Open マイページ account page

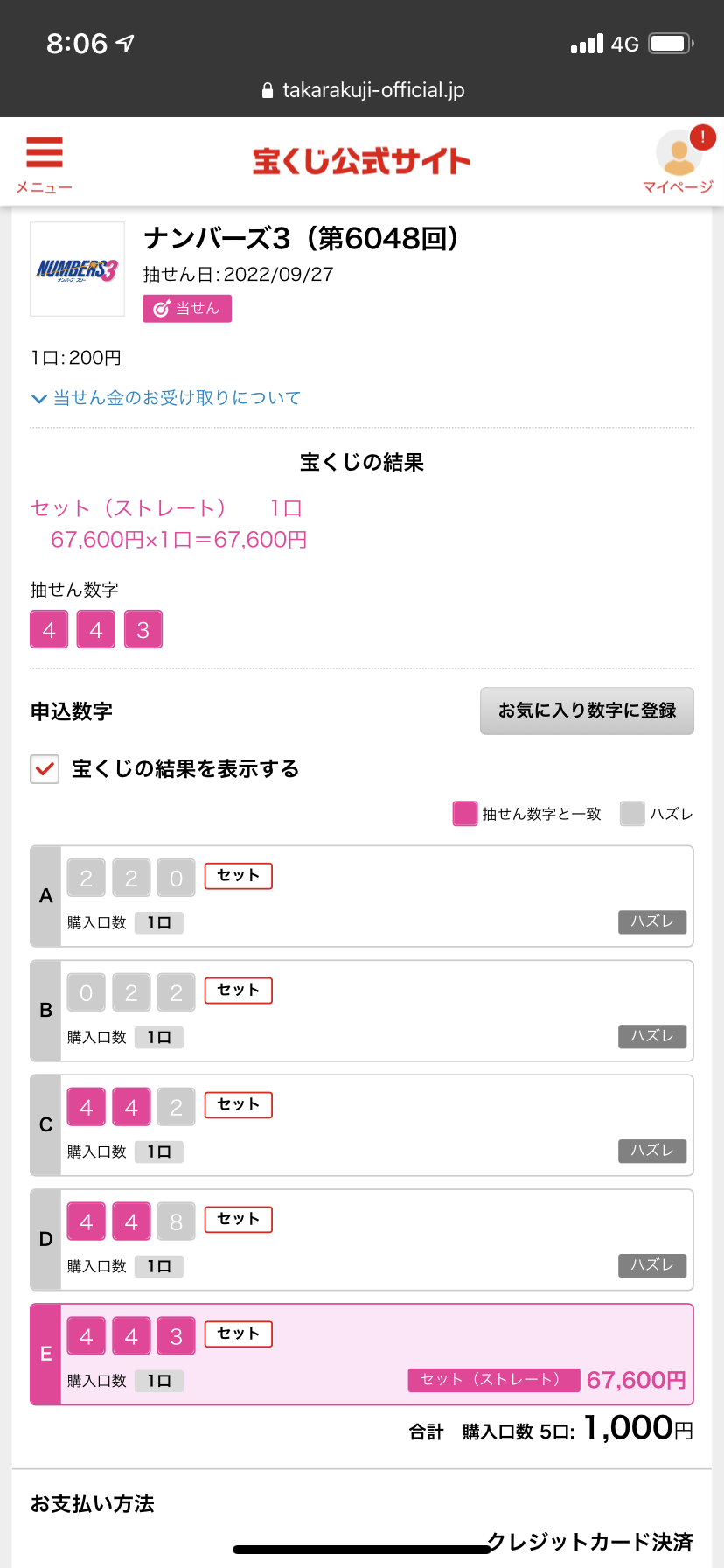pos(678,162)
